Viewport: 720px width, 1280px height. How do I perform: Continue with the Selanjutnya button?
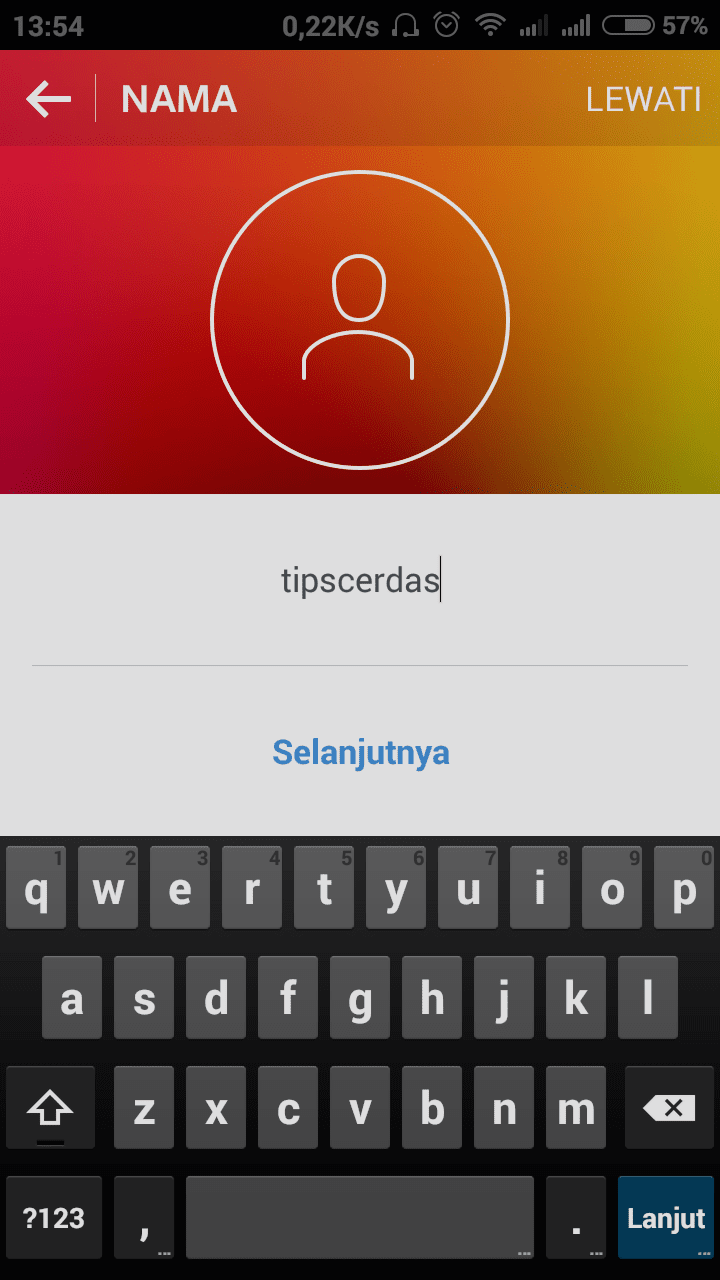360,752
